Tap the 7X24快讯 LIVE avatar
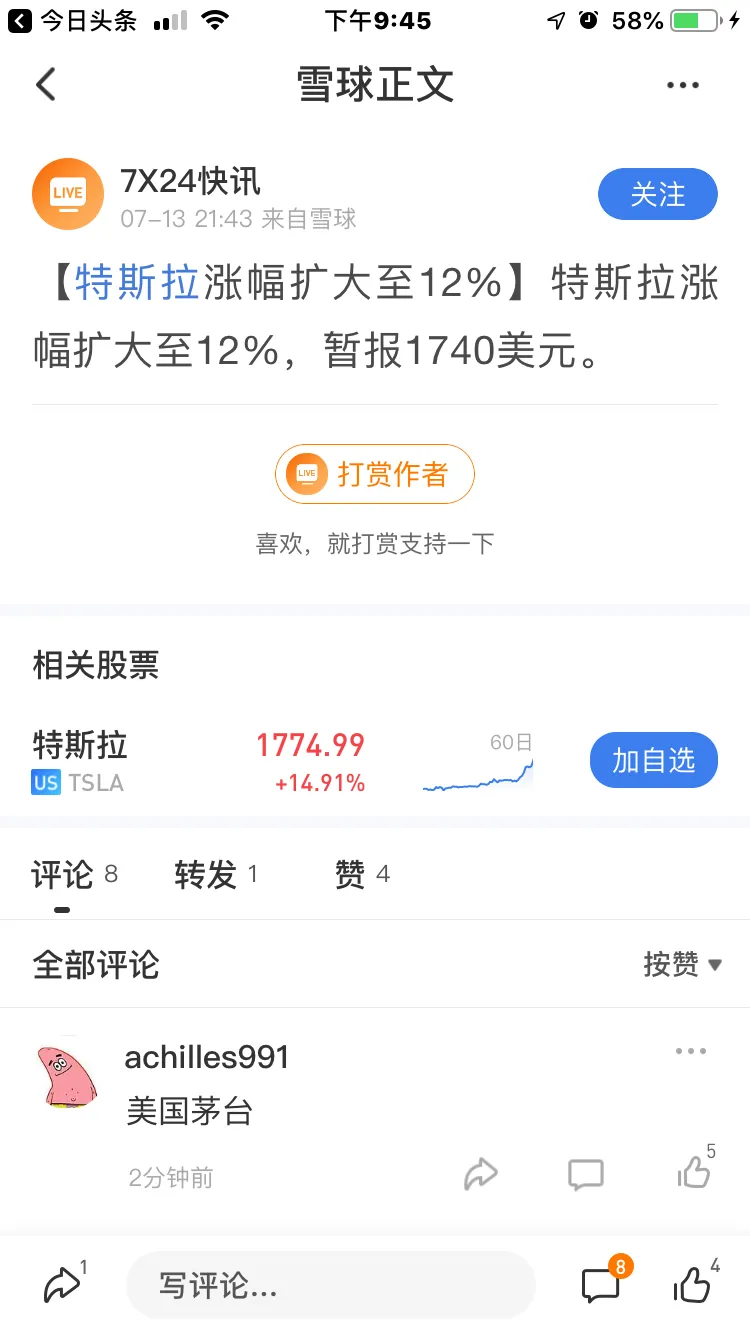 [x=67, y=193]
